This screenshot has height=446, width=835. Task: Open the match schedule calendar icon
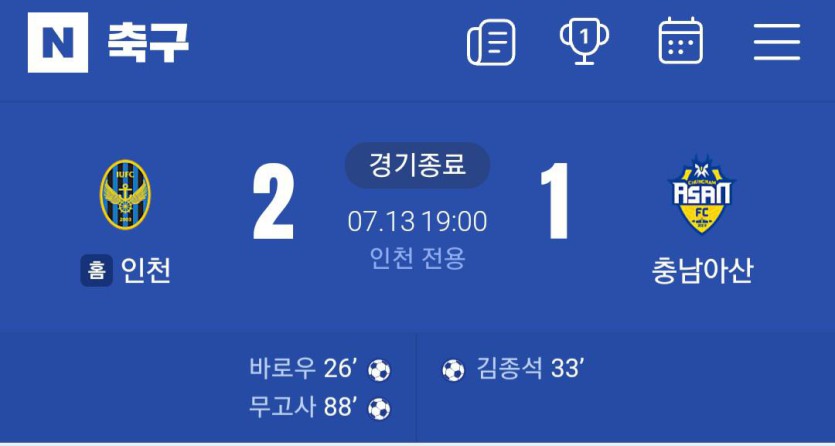tap(680, 42)
